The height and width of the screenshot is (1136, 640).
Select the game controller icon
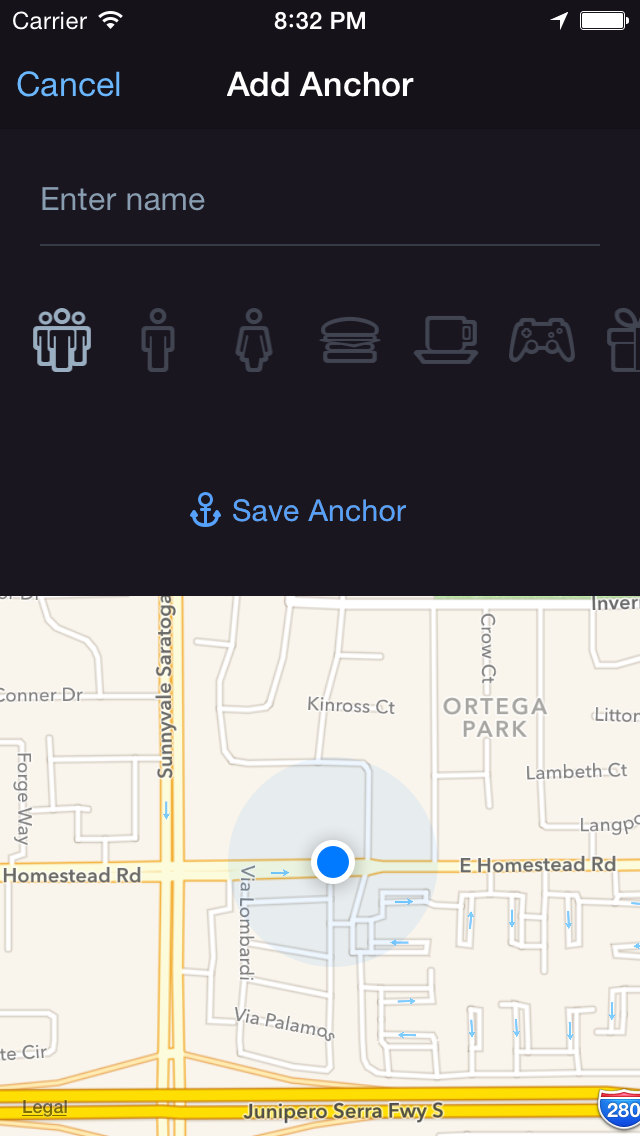coord(541,340)
